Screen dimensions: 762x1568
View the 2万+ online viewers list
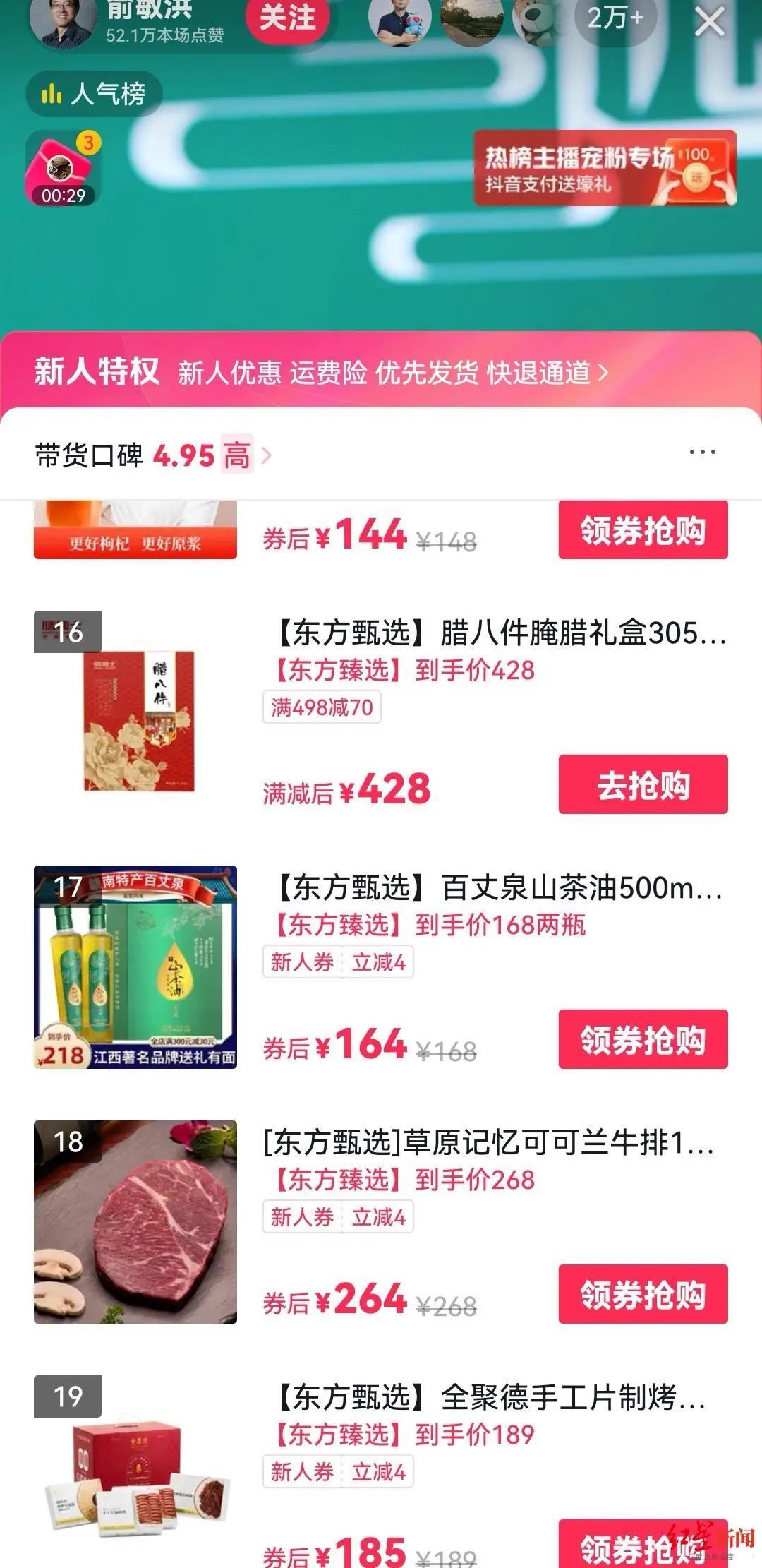coord(615,18)
